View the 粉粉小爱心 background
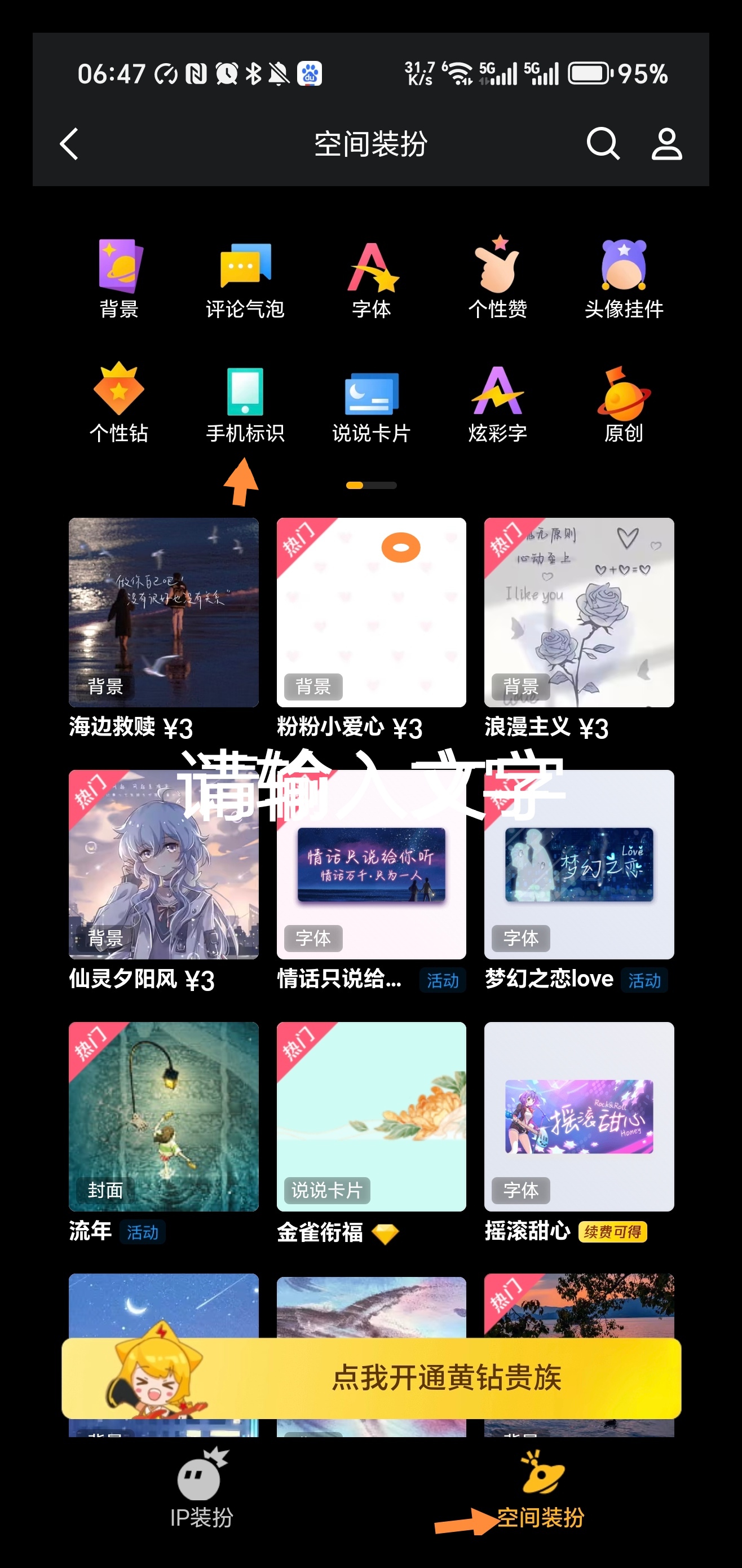This screenshot has width=742, height=1568. click(372, 613)
